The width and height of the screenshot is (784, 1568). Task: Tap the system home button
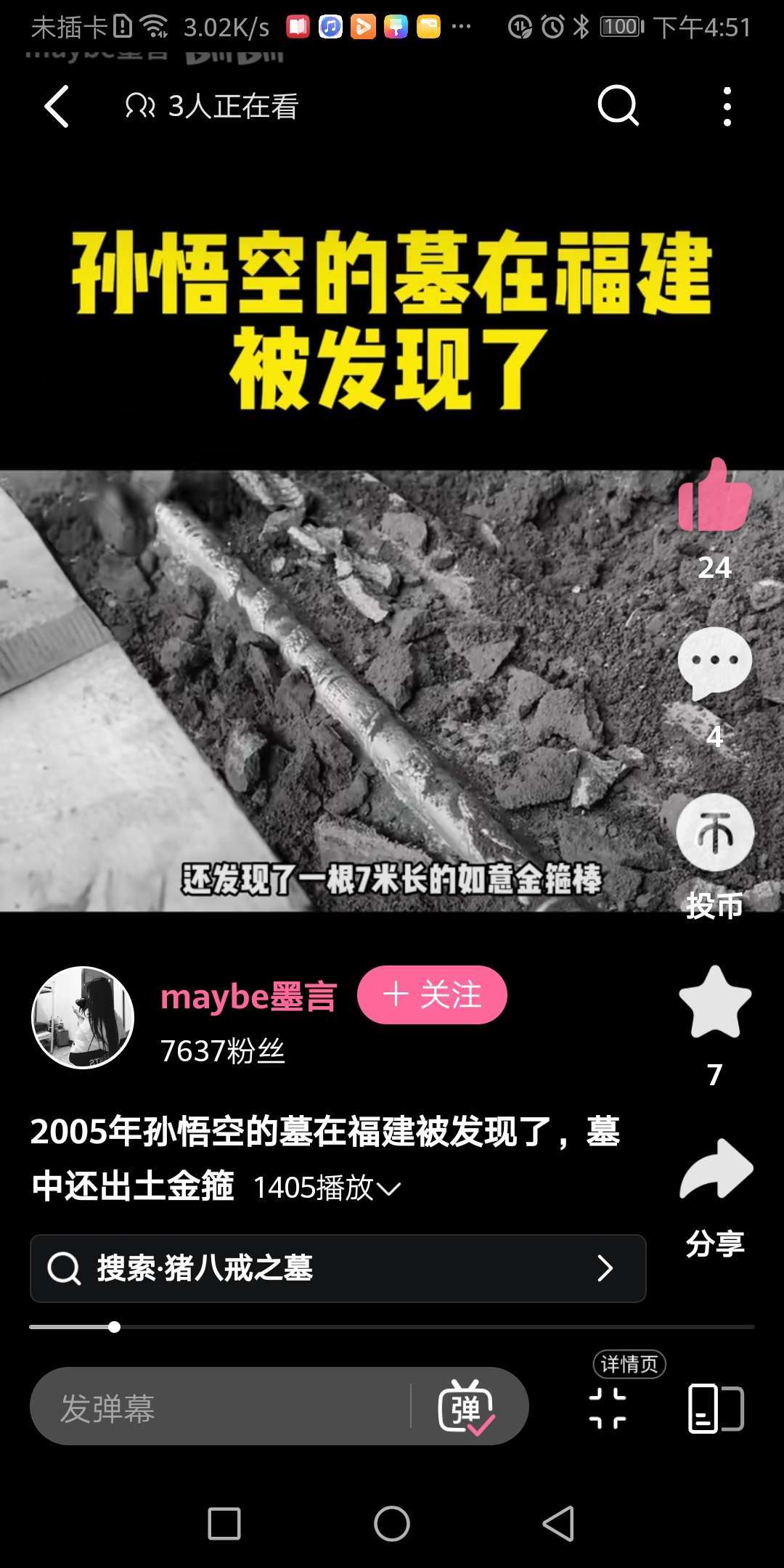pos(392,1523)
